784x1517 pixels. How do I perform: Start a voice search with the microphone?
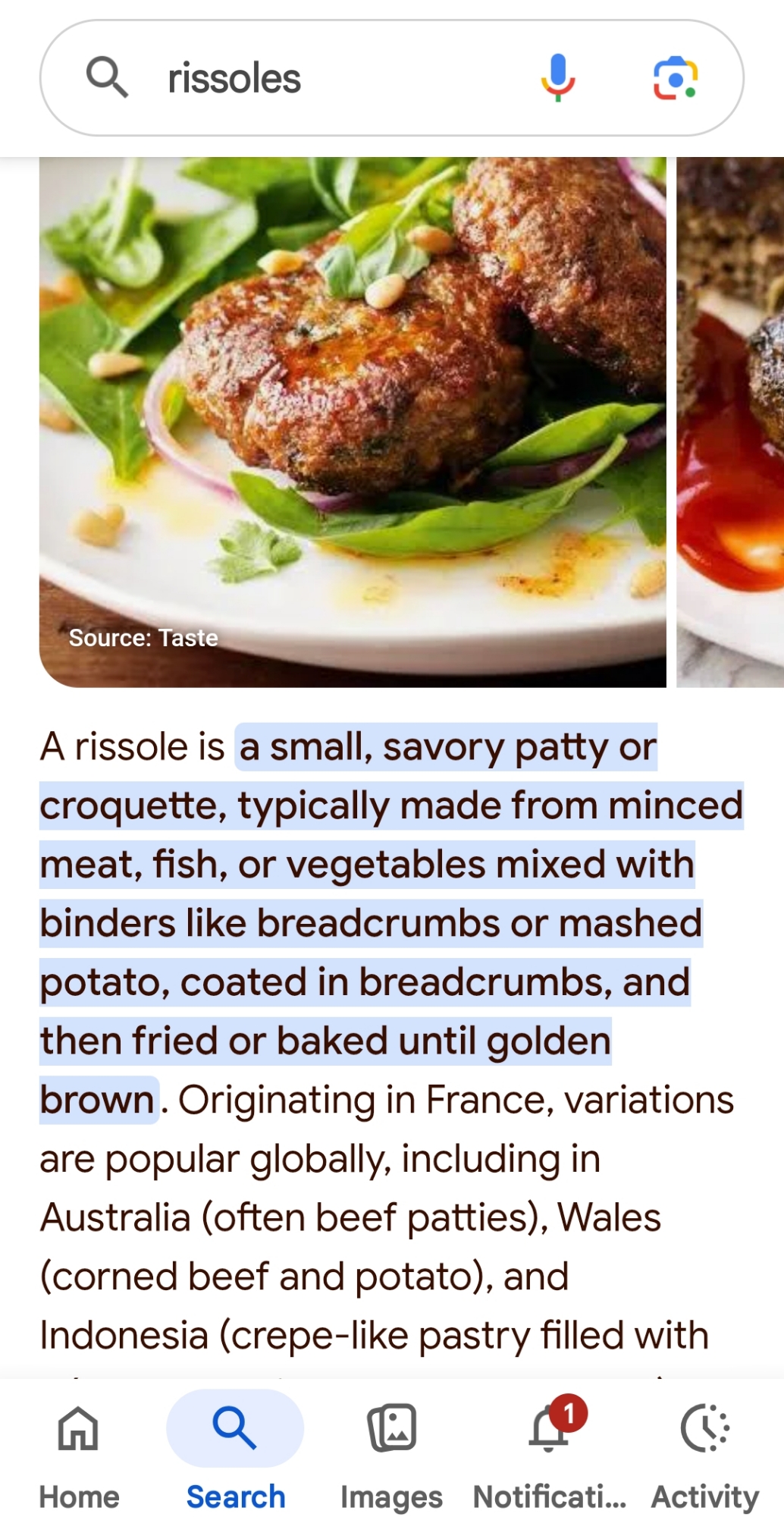coord(557,78)
